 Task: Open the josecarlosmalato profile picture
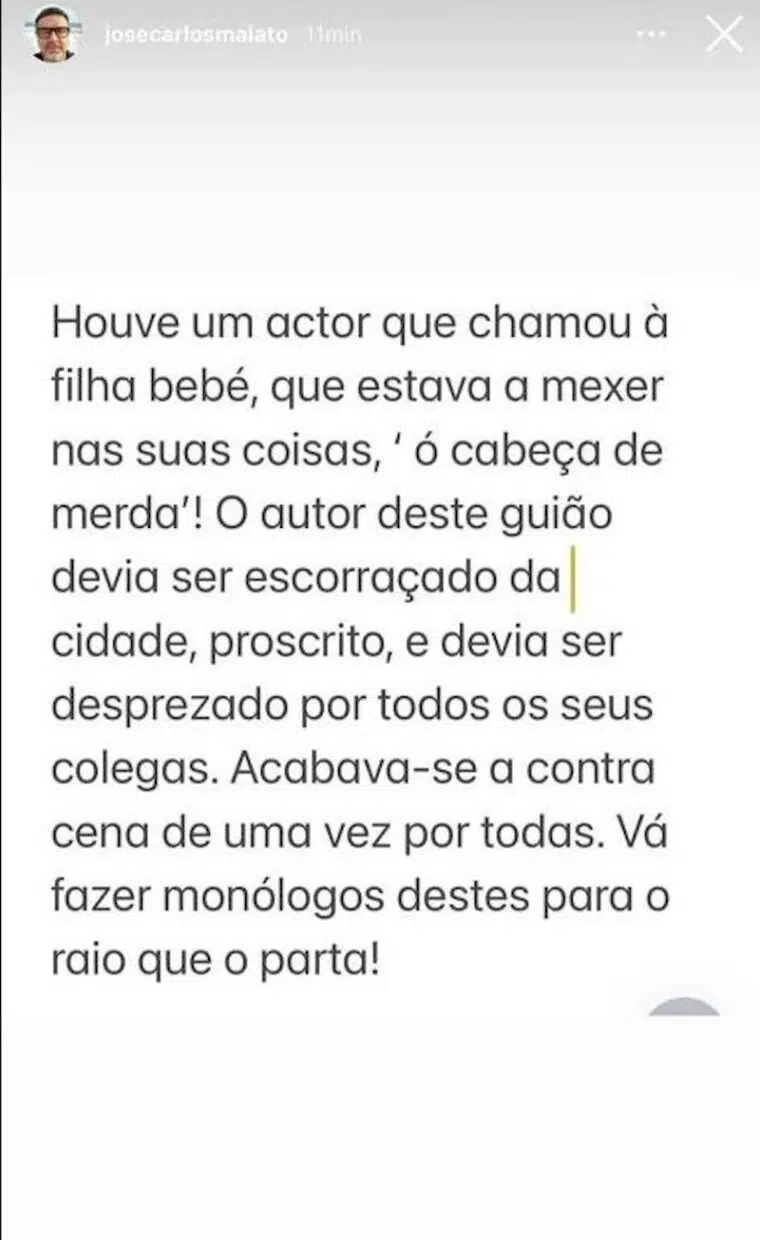click(53, 36)
